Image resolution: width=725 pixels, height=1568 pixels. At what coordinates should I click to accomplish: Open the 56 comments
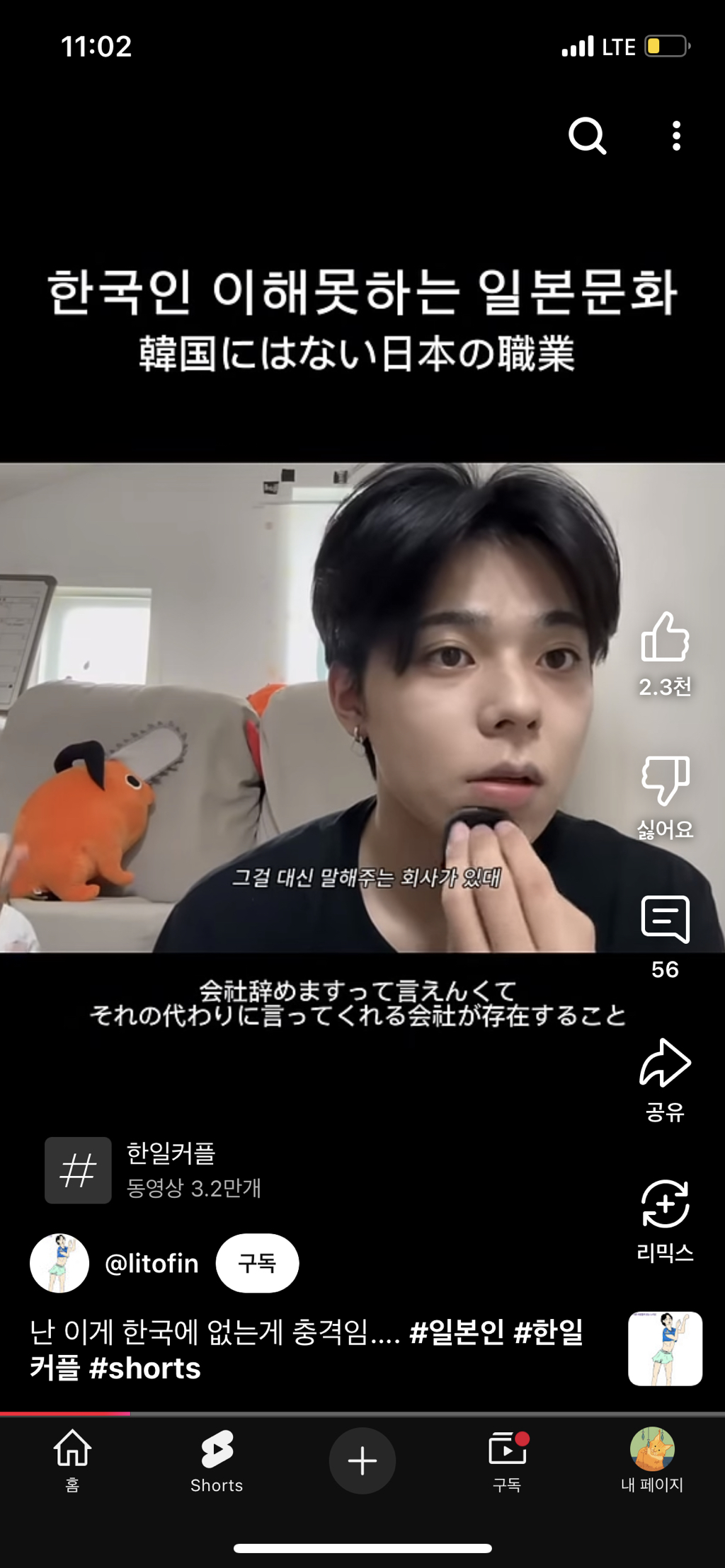point(665,920)
